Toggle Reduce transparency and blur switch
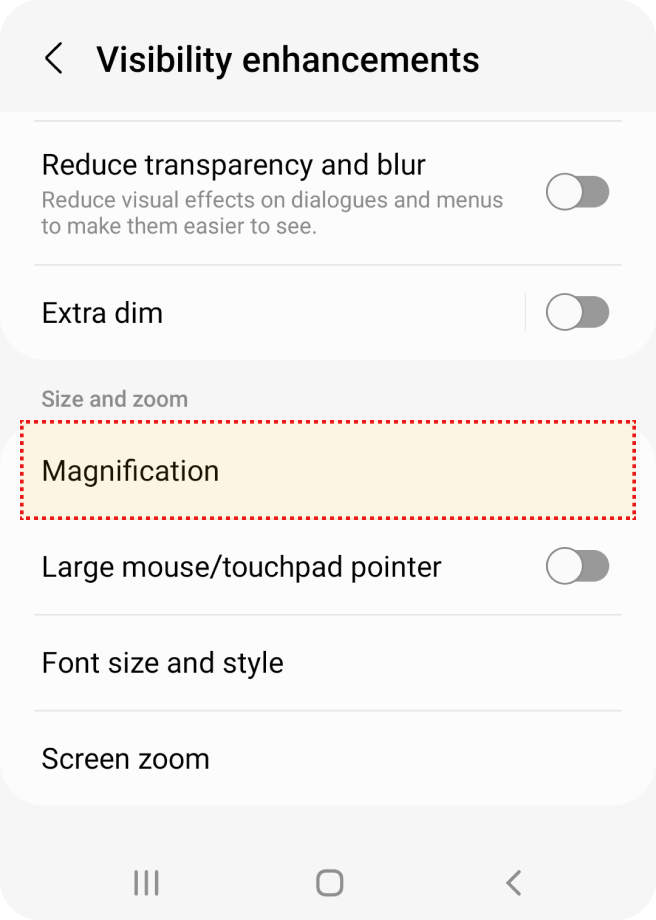Image resolution: width=656 pixels, height=920 pixels. click(x=577, y=192)
